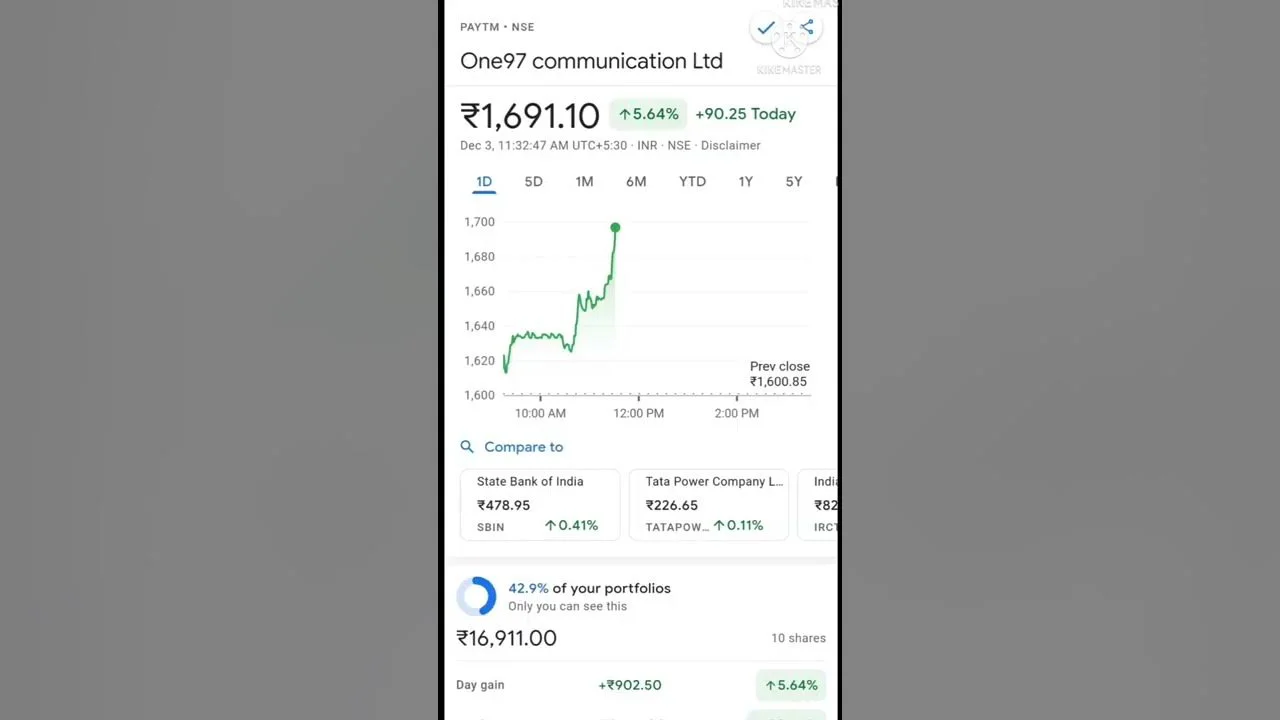View the 1Y chart range
Image resolution: width=1280 pixels, height=720 pixels.
[x=745, y=182]
